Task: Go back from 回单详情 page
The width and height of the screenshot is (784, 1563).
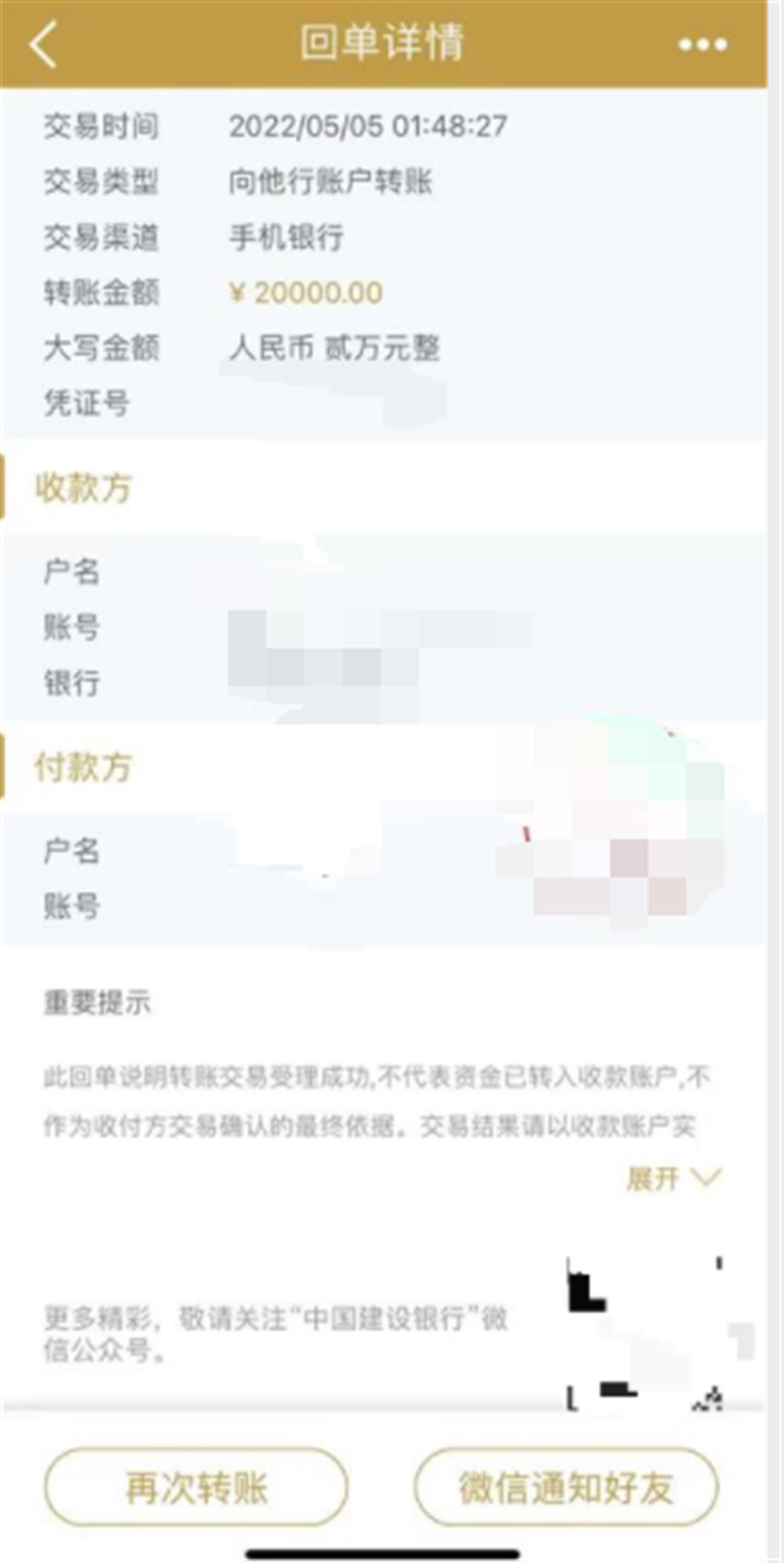Action: (x=43, y=44)
